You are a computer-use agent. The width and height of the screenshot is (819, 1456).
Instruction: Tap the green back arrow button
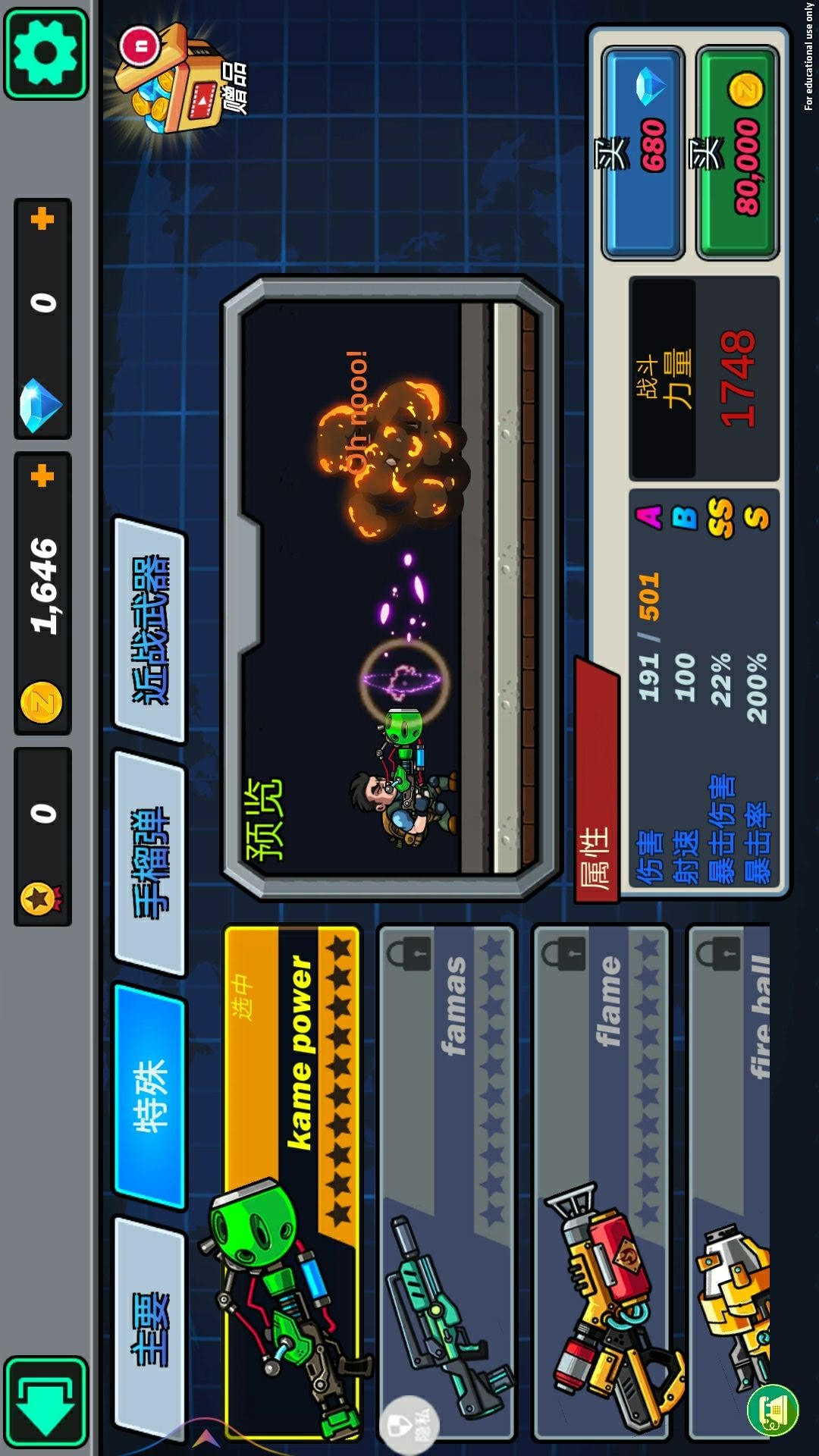[x=45, y=1403]
